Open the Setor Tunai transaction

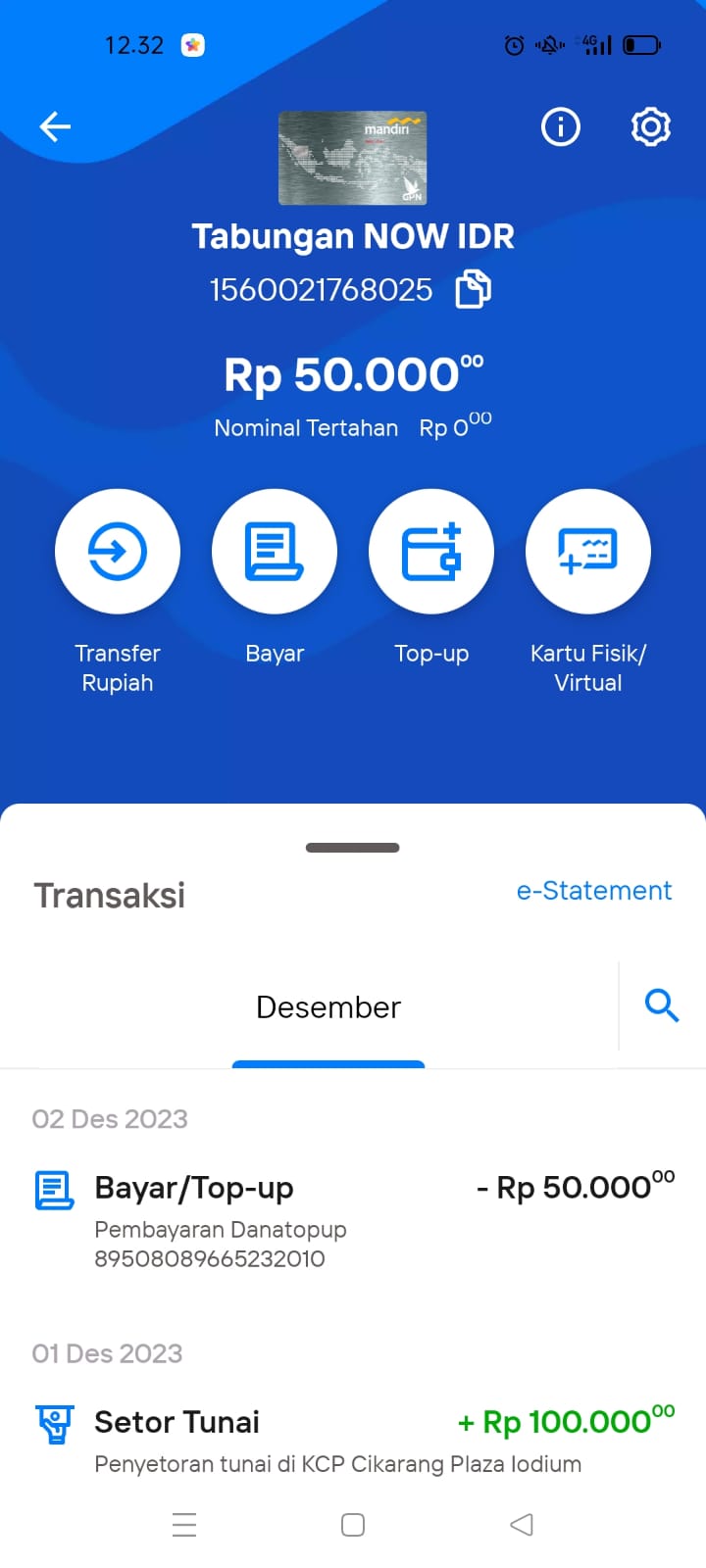tap(353, 1440)
